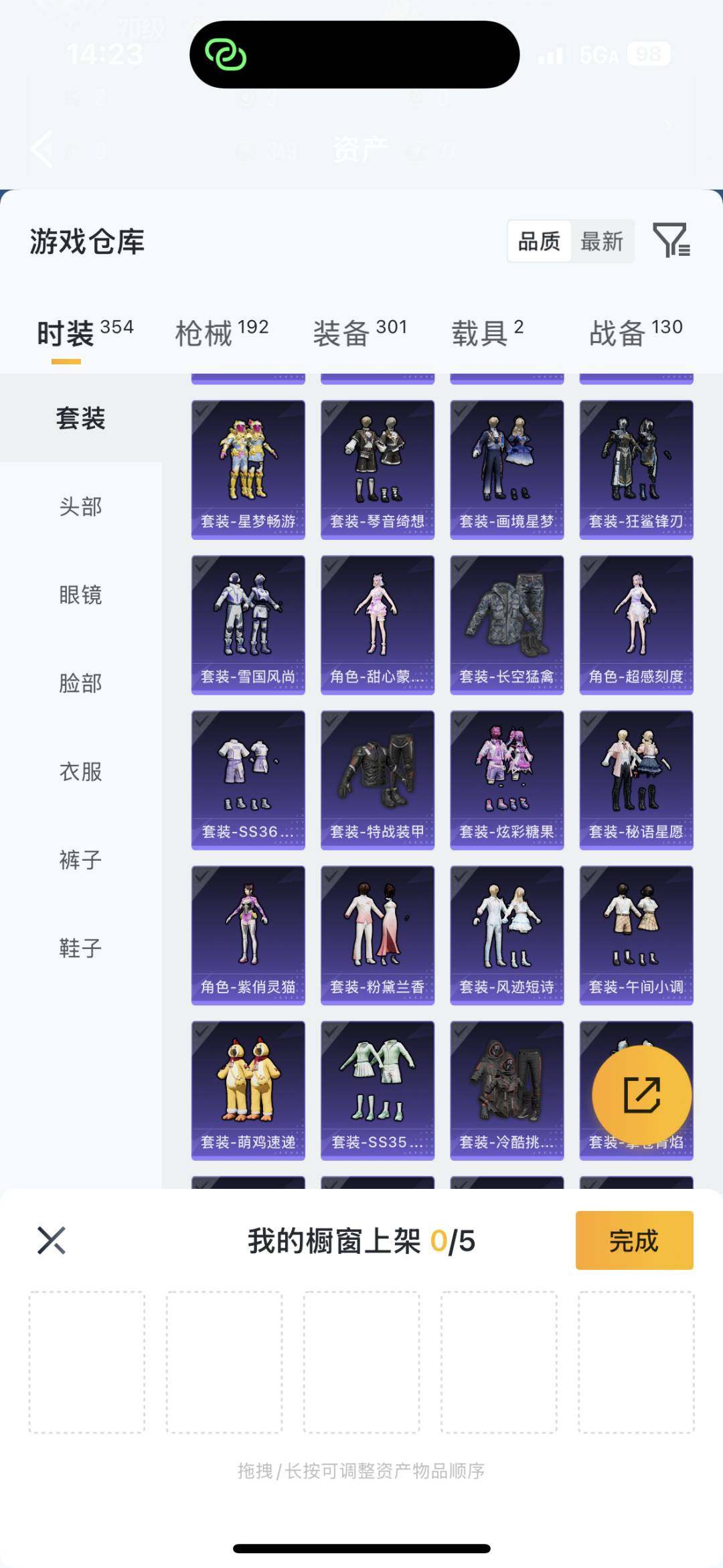Close the showcase sheet with the X

50,1240
